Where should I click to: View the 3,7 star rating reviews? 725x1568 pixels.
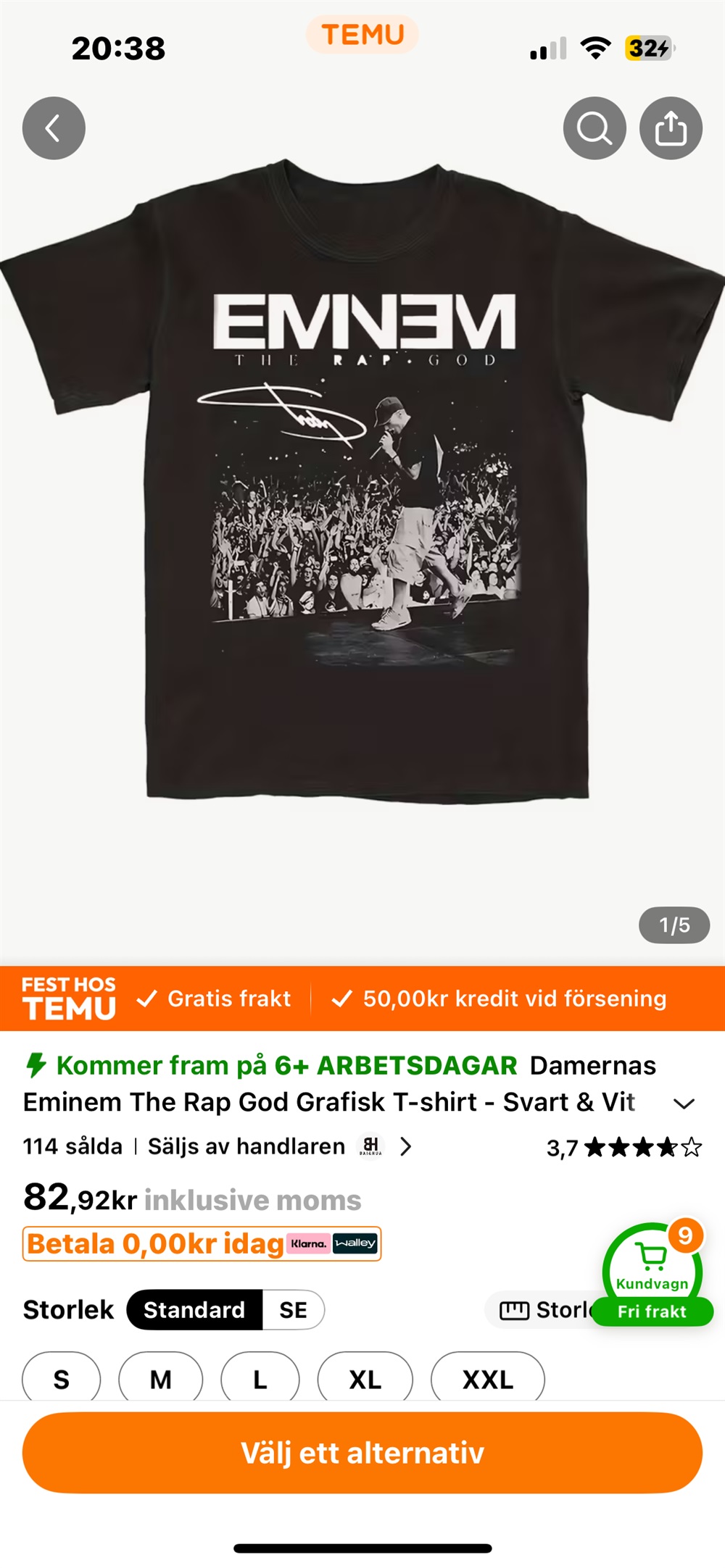tap(623, 1148)
